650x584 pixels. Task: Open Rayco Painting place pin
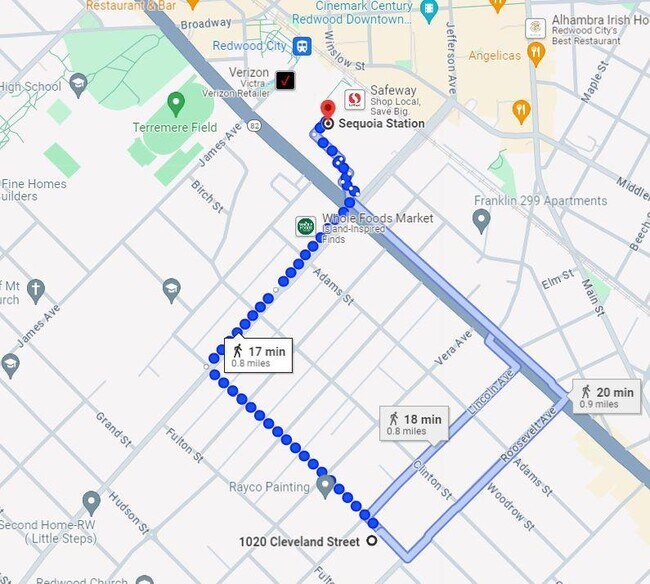pos(325,486)
